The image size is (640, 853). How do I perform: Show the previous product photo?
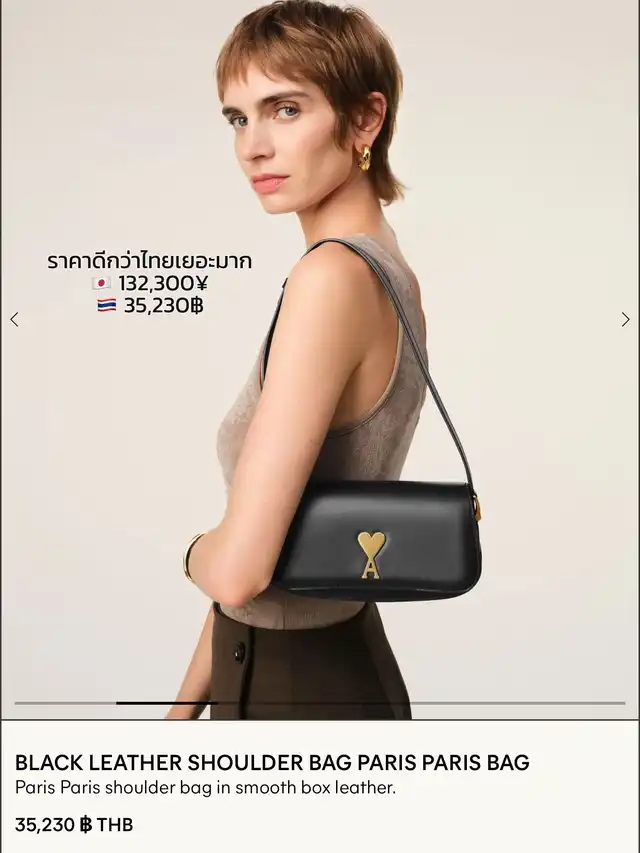click(14, 320)
